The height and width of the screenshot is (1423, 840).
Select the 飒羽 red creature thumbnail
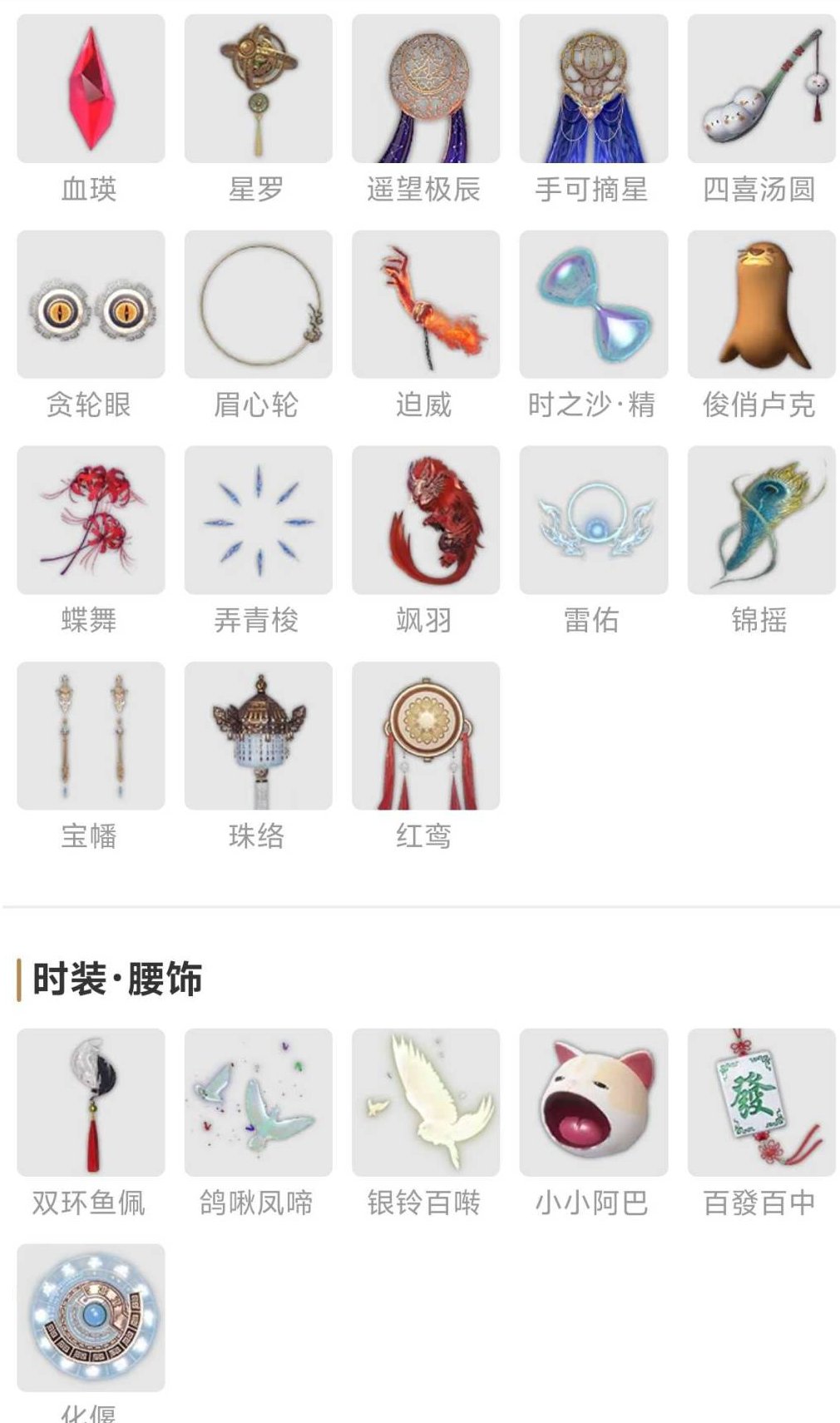pyautogui.click(x=425, y=522)
